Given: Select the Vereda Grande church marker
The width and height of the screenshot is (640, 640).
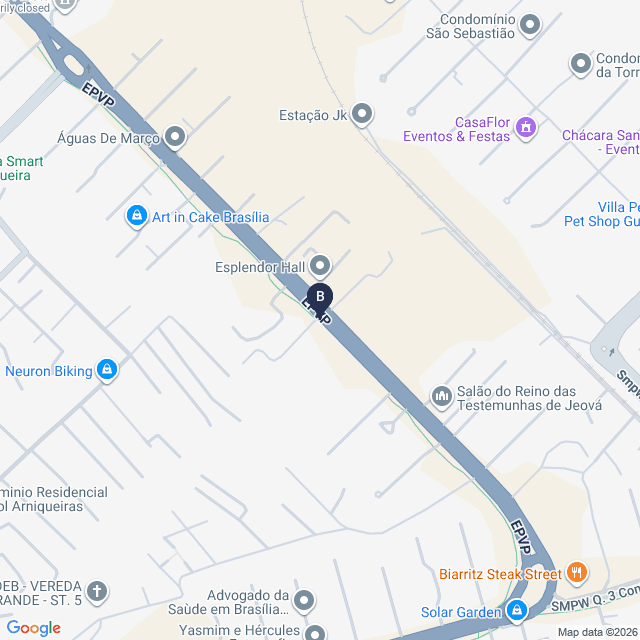Looking at the screenshot, I should [97, 592].
